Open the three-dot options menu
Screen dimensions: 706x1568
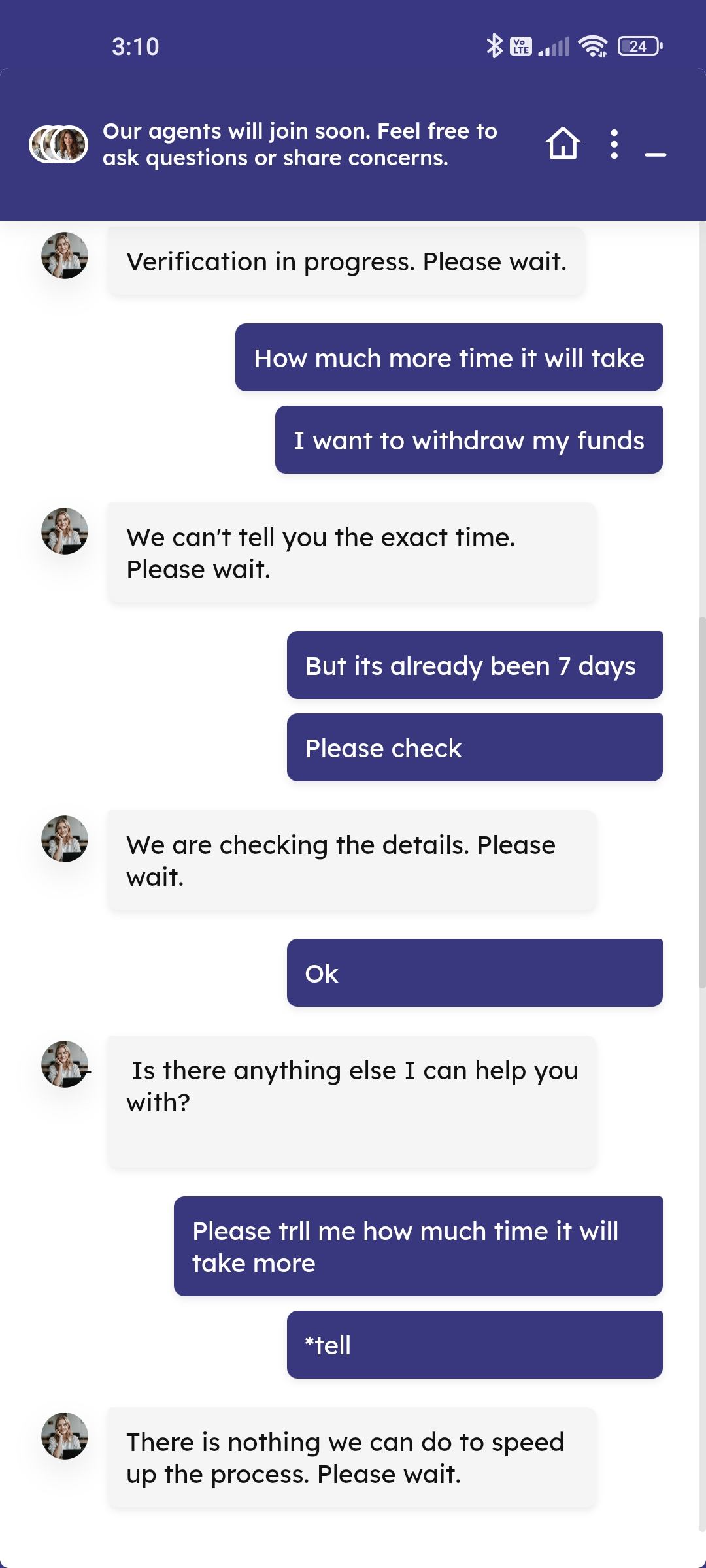click(x=614, y=144)
